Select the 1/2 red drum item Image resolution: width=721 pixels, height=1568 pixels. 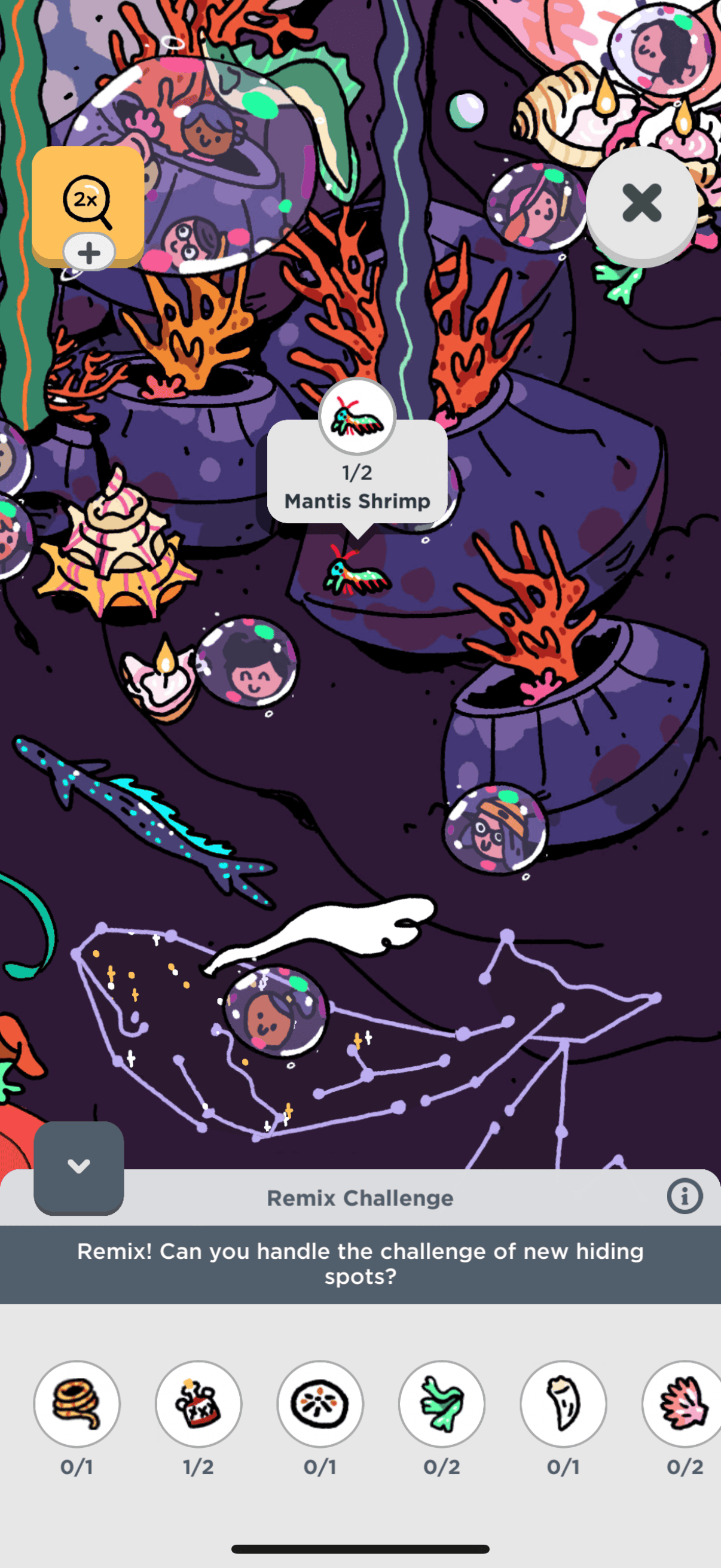click(x=198, y=1404)
